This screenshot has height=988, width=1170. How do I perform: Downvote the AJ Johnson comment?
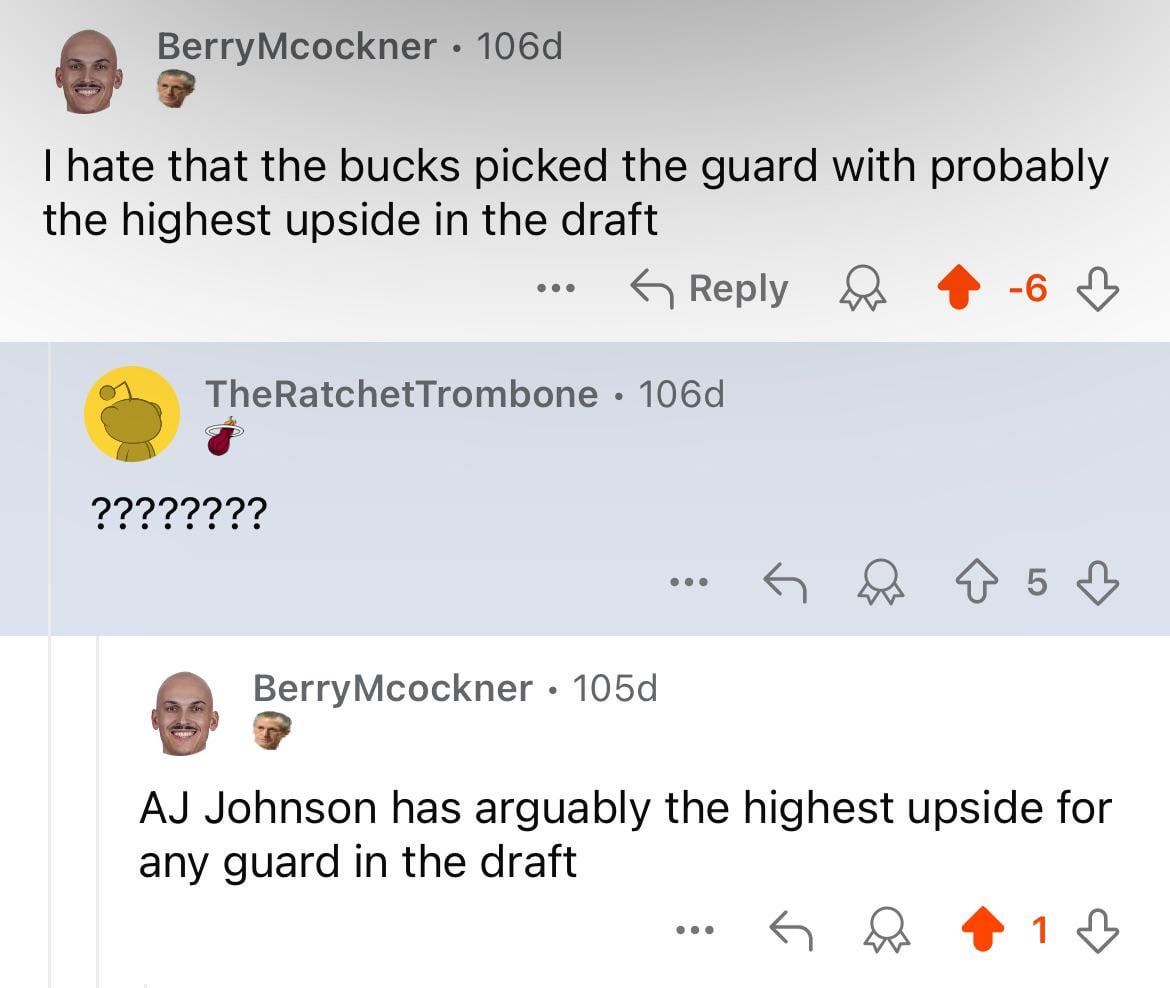coord(1096,931)
